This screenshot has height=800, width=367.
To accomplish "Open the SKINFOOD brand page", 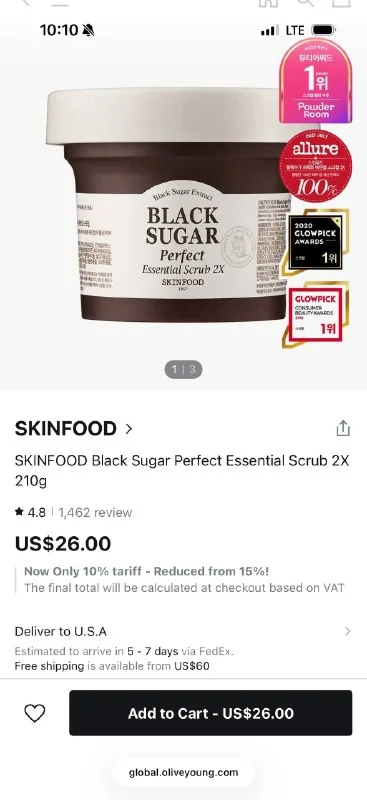I will [x=74, y=429].
